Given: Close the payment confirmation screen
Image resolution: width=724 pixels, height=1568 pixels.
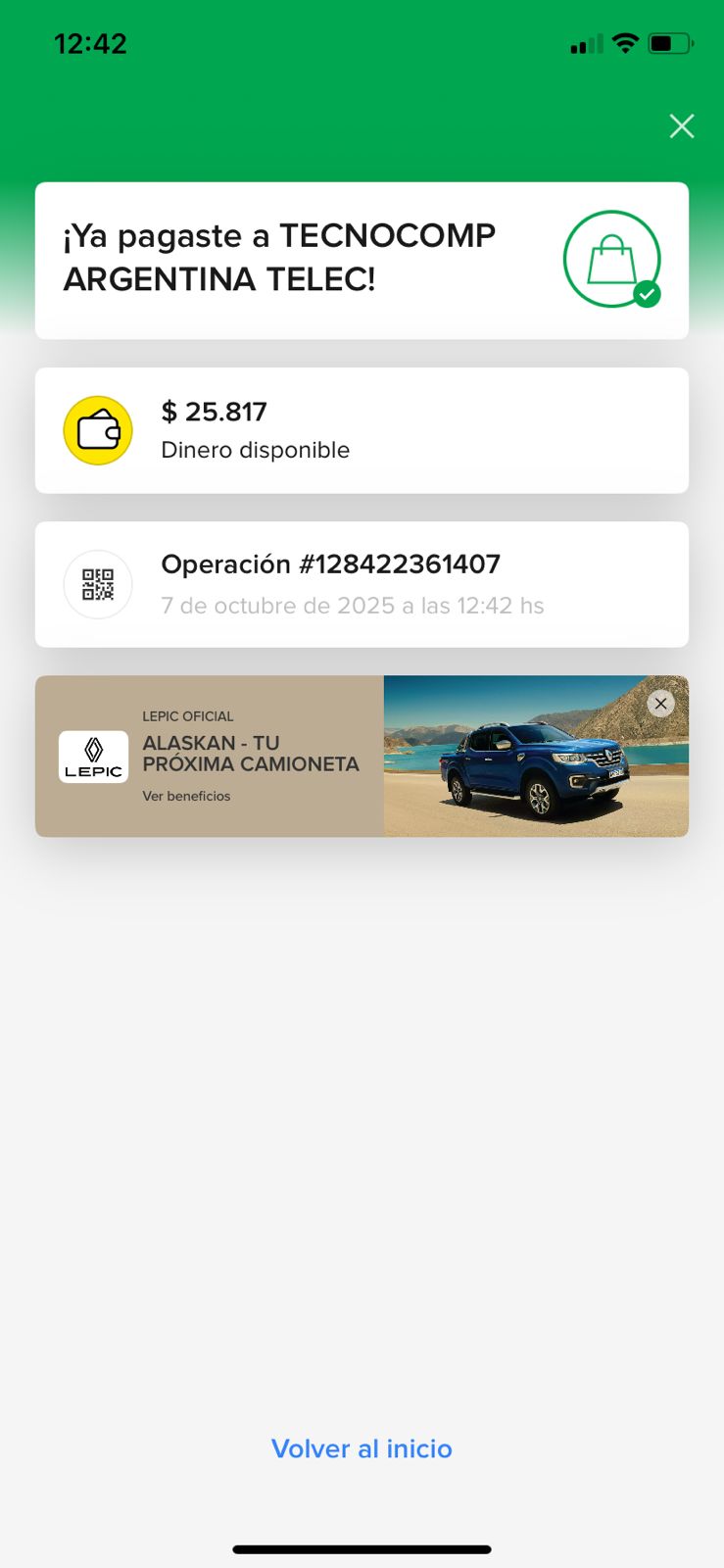Looking at the screenshot, I should 681,126.
